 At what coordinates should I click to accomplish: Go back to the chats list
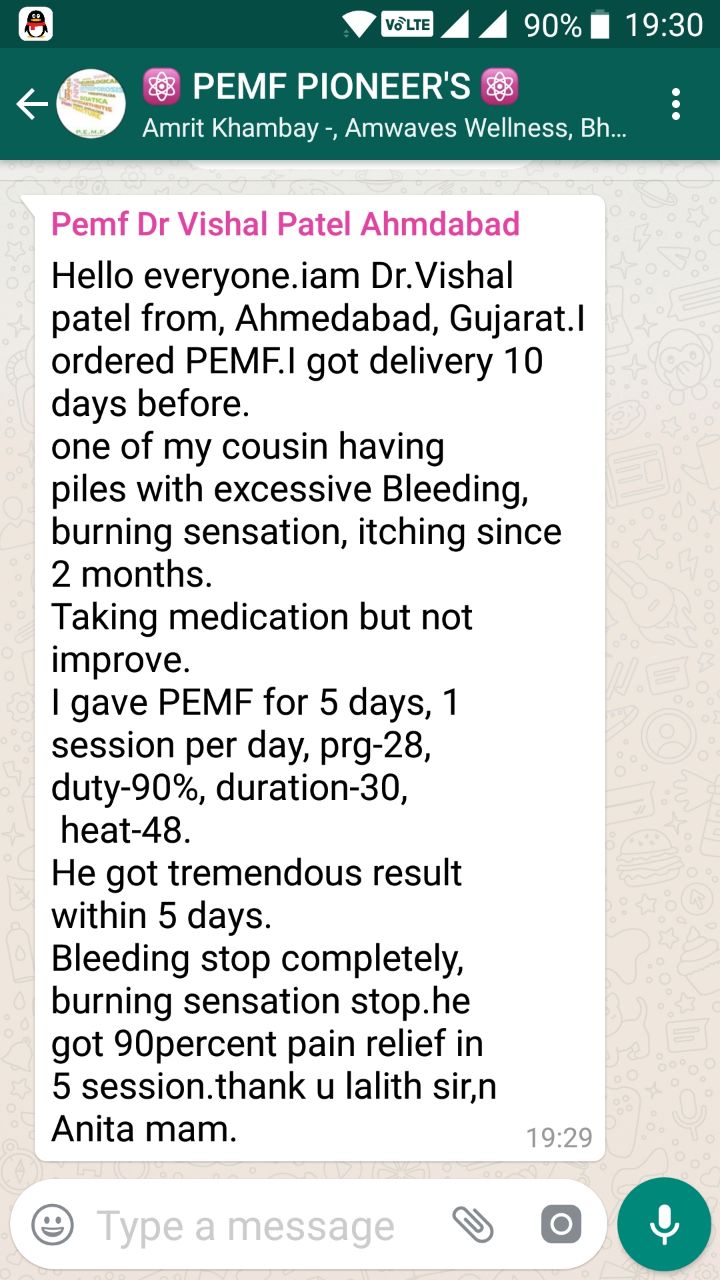point(32,104)
